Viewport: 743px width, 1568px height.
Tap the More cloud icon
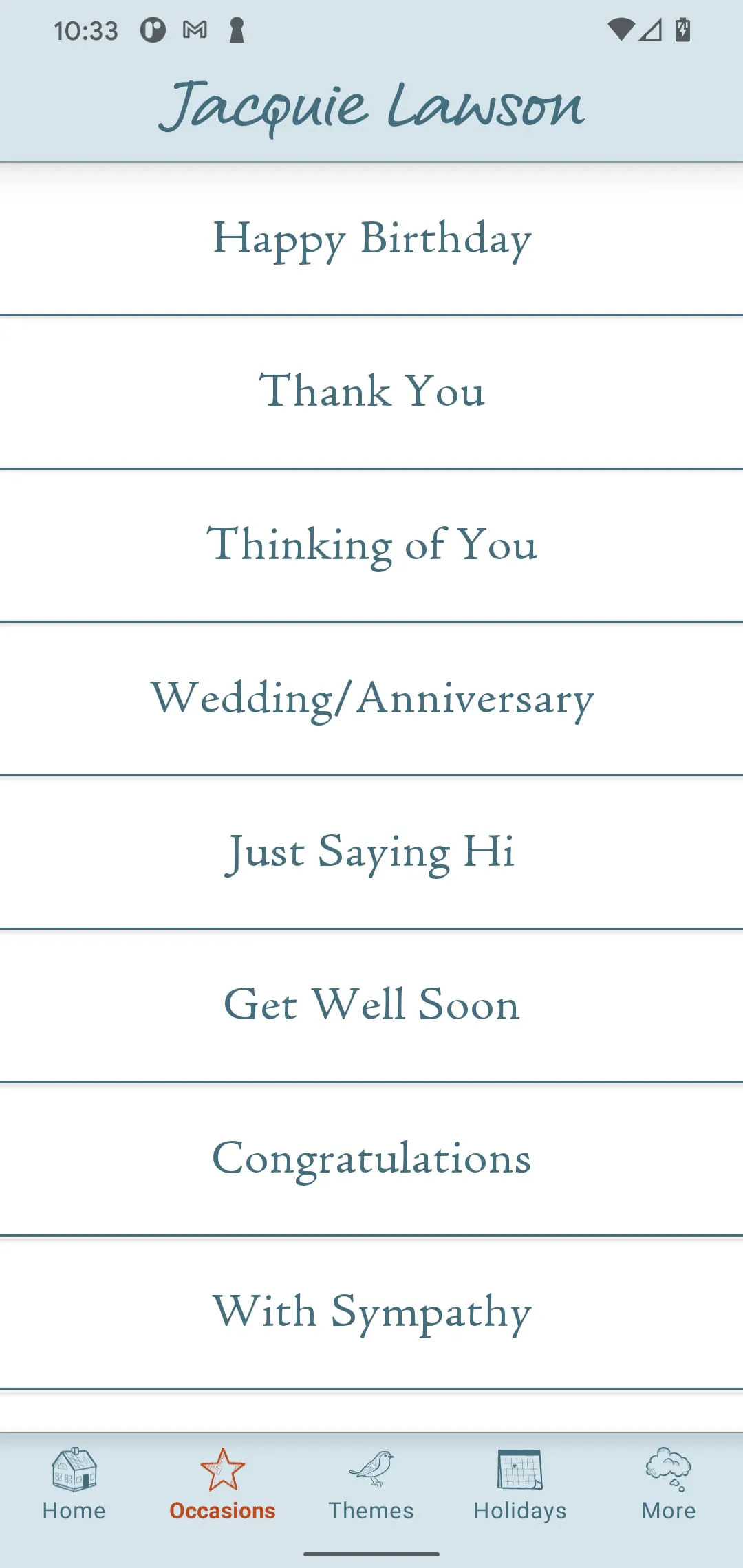[x=668, y=1466]
